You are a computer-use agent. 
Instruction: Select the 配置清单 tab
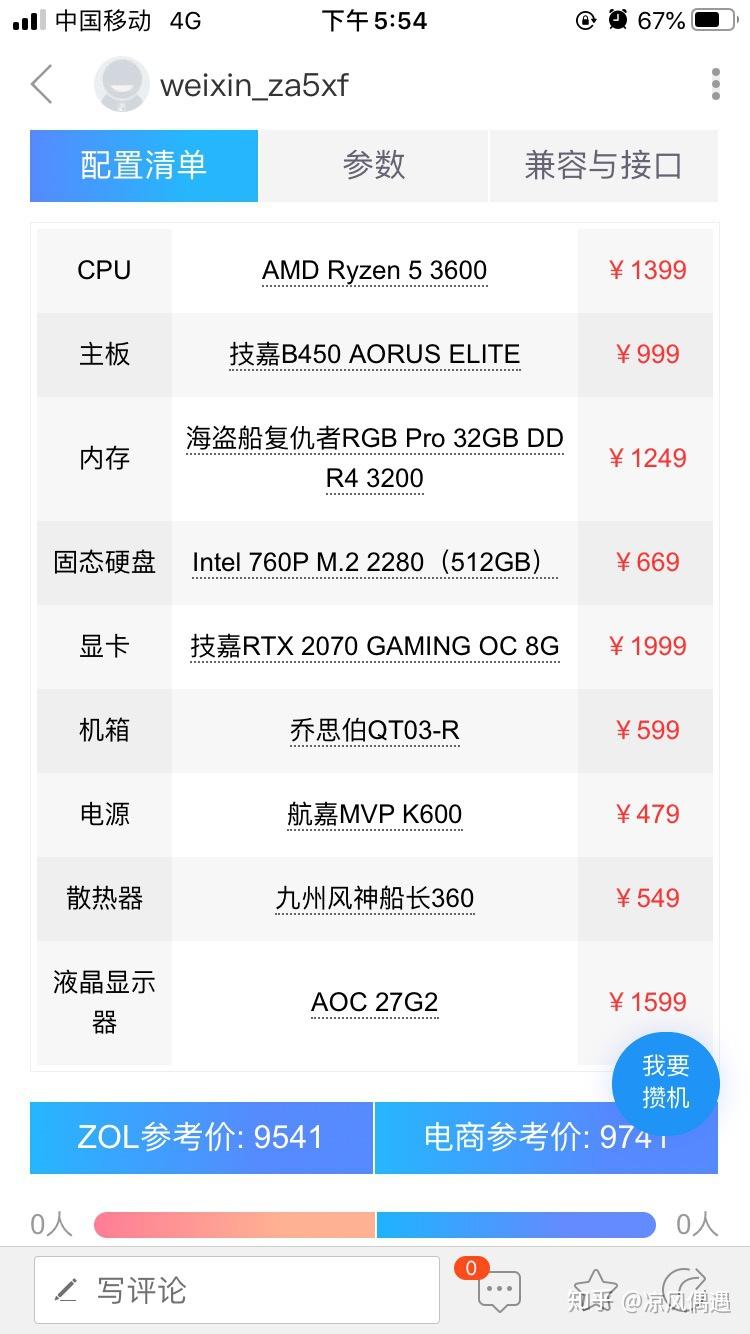coord(144,165)
